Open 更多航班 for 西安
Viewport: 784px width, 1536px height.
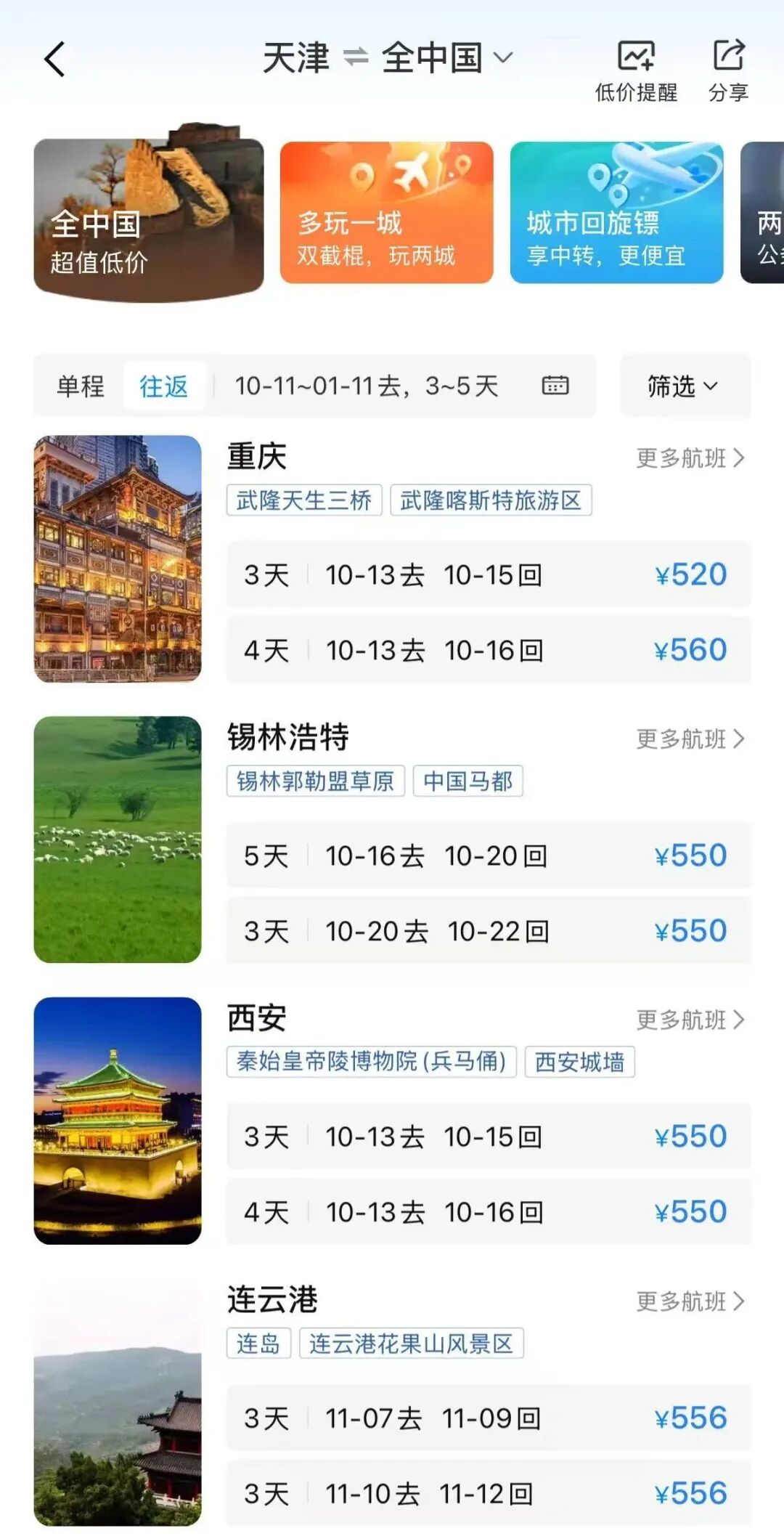pyautogui.click(x=690, y=1020)
